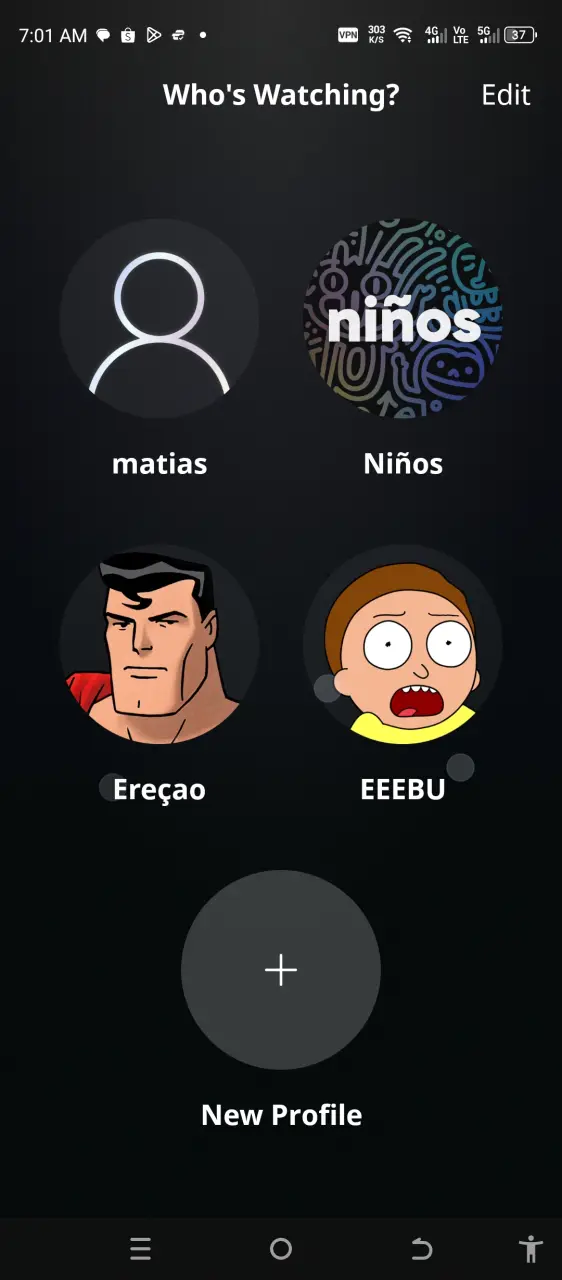This screenshot has width=562, height=1280.
Task: Go to the device home screen
Action: pos(281,1248)
